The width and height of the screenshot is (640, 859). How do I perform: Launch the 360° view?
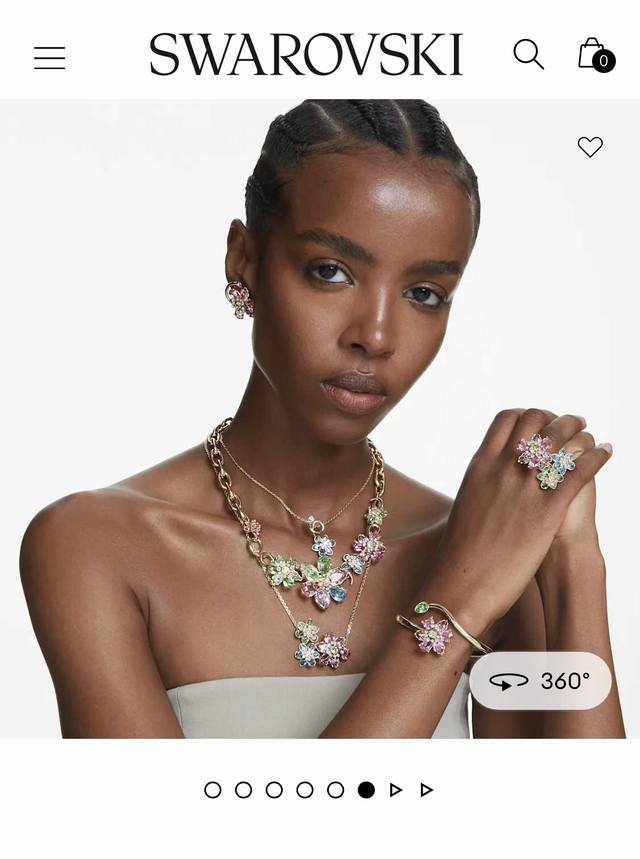tap(540, 681)
